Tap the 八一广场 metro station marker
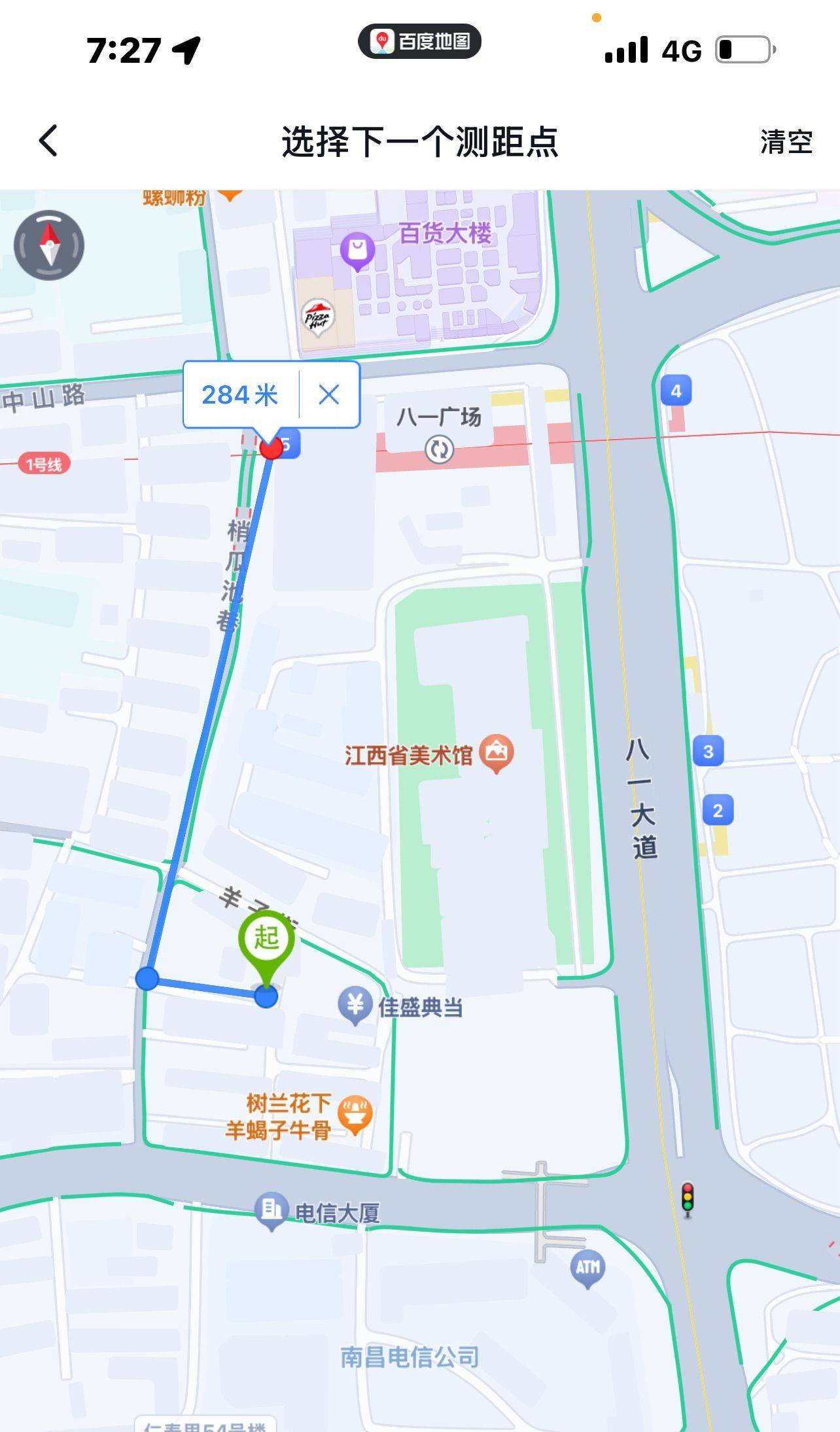Image resolution: width=840 pixels, height=1432 pixels. pyautogui.click(x=439, y=449)
